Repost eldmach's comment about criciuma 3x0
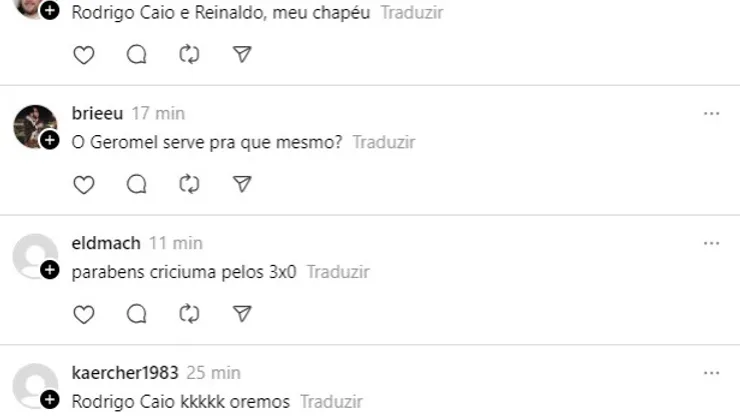This screenshot has width=740, height=416. [x=189, y=314]
